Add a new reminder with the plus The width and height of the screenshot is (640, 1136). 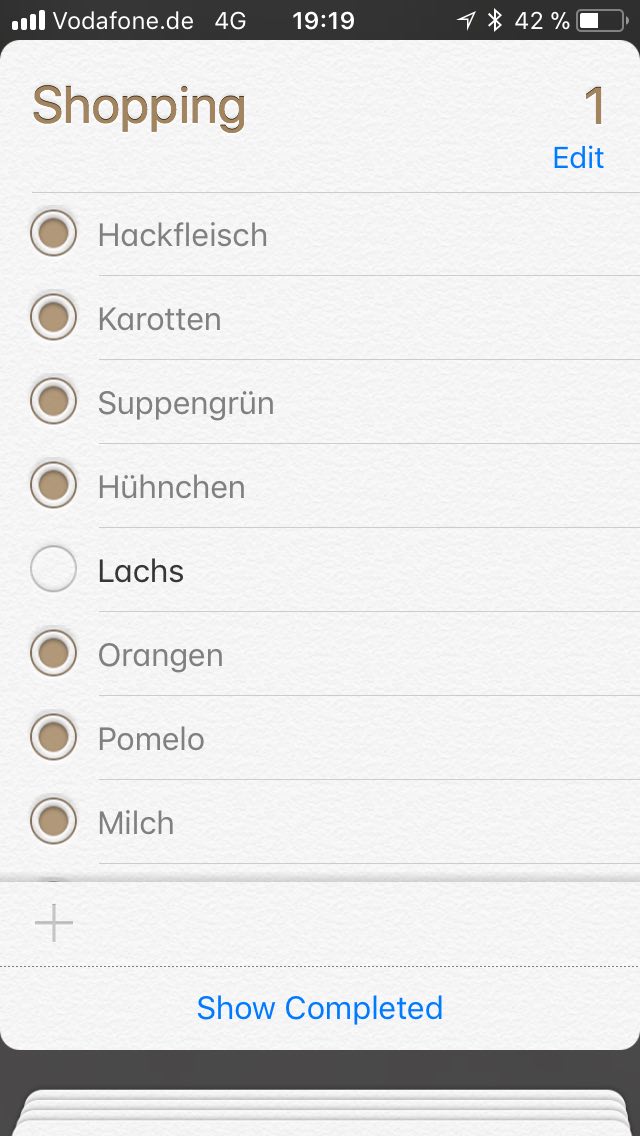coord(54,923)
